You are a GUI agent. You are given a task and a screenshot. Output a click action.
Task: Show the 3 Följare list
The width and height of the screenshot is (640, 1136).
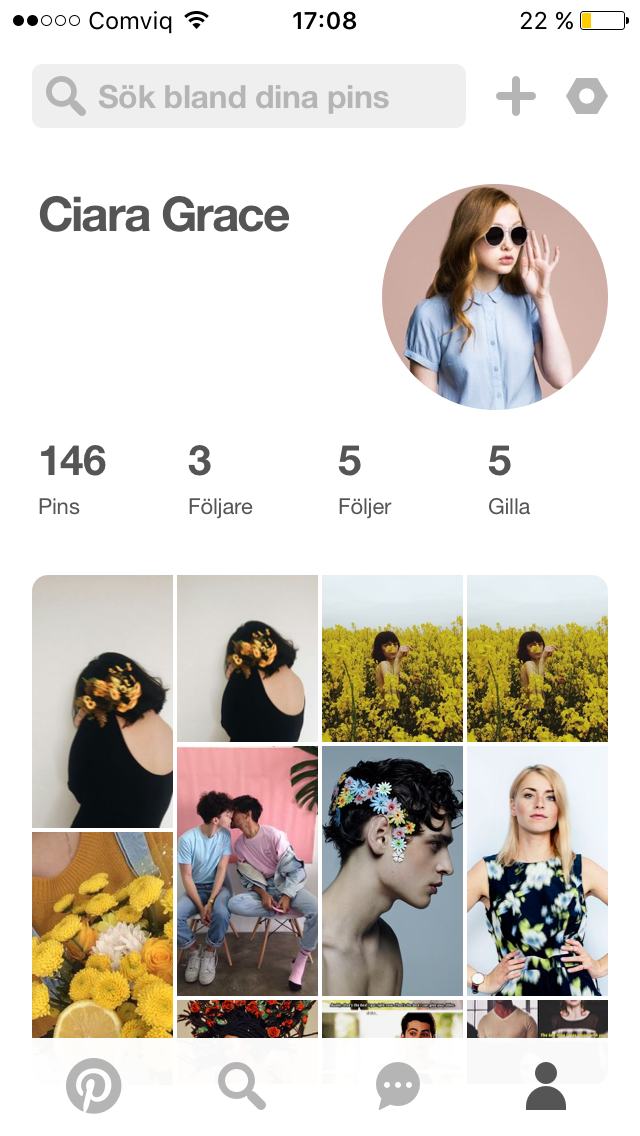pyautogui.click(x=219, y=480)
